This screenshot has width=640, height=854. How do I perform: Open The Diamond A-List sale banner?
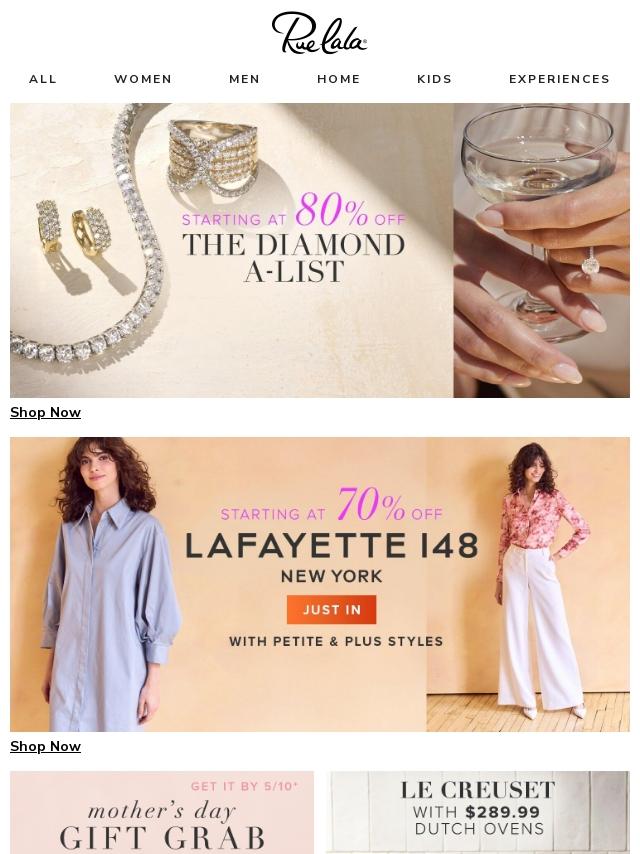tap(320, 250)
